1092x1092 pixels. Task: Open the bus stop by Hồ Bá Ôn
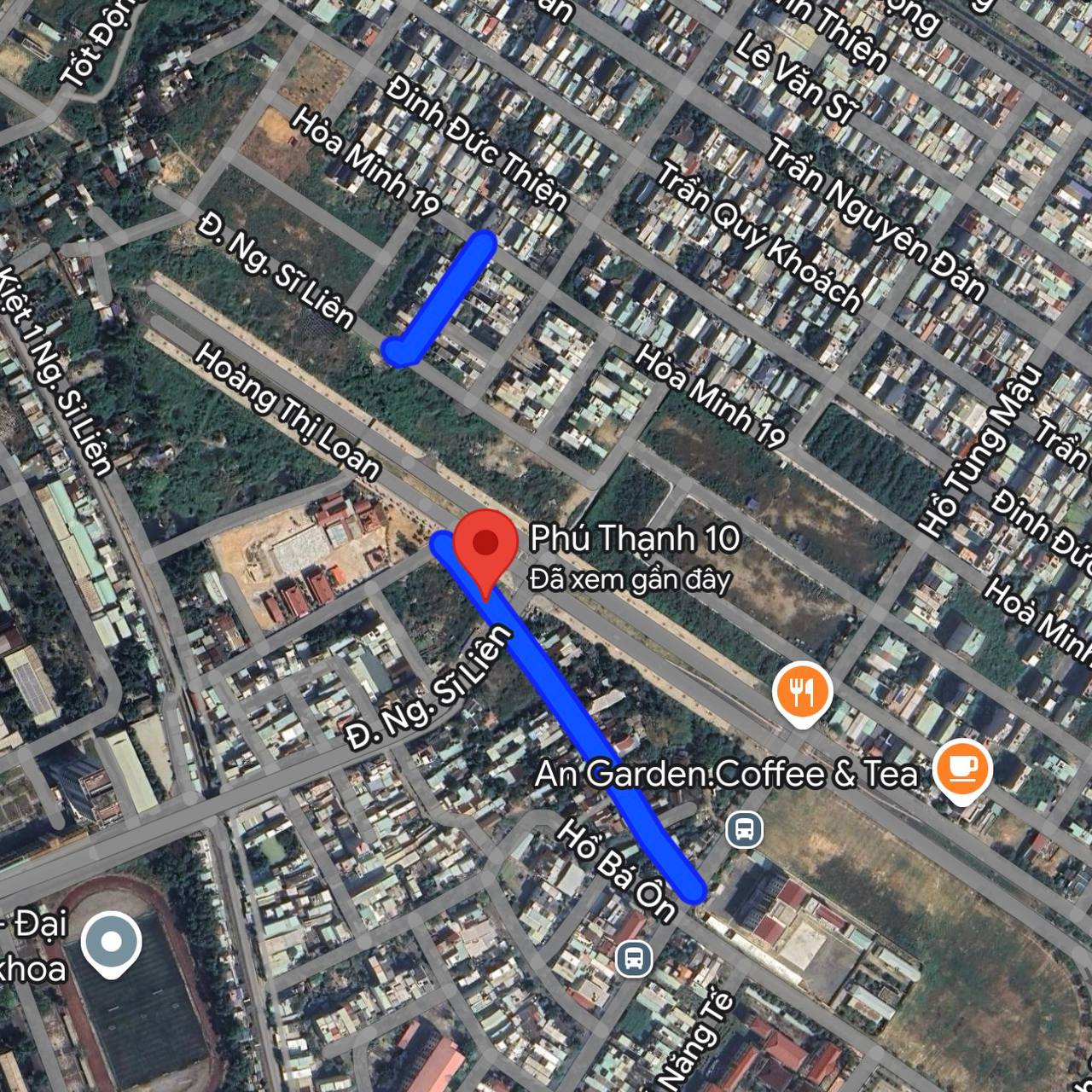tap(634, 959)
